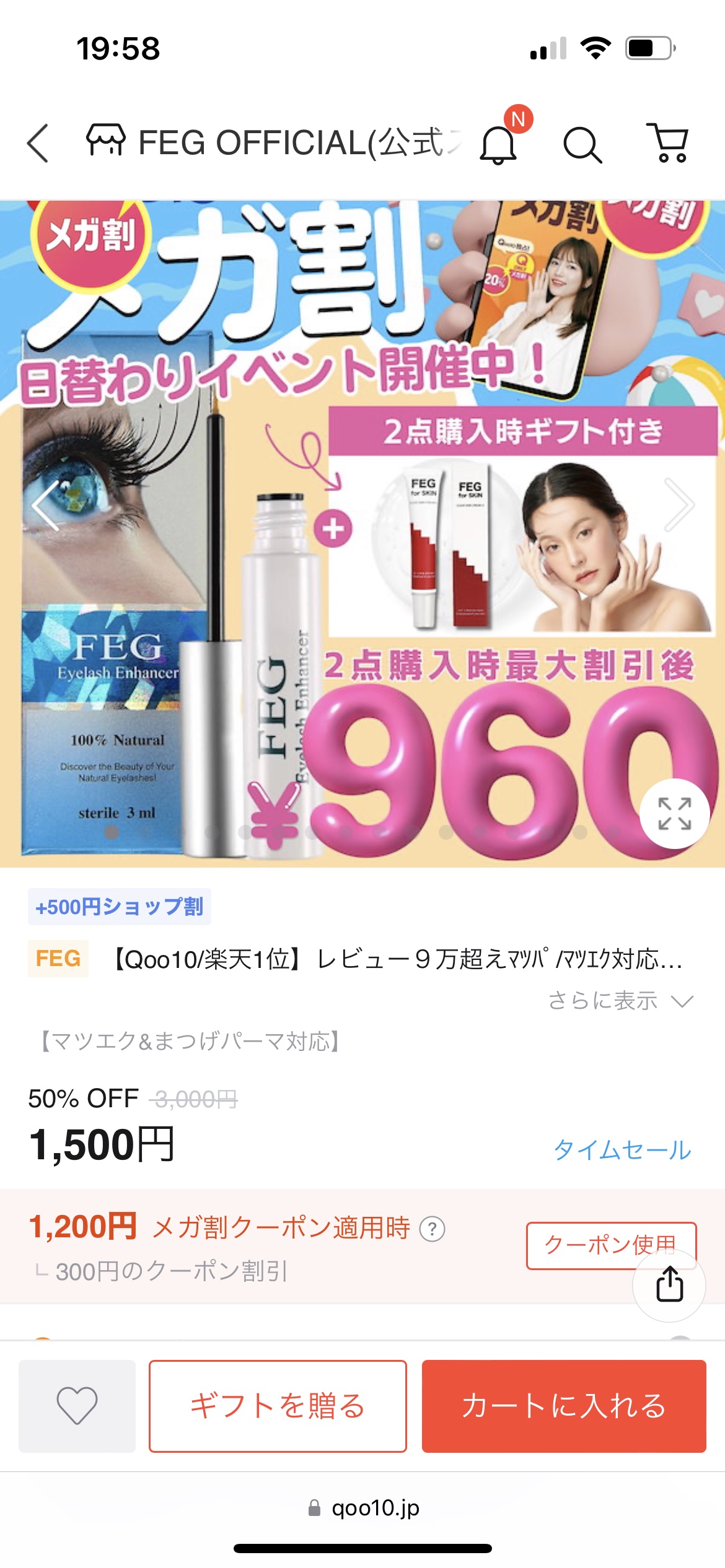Open the search icon
725x1568 pixels.
582,145
